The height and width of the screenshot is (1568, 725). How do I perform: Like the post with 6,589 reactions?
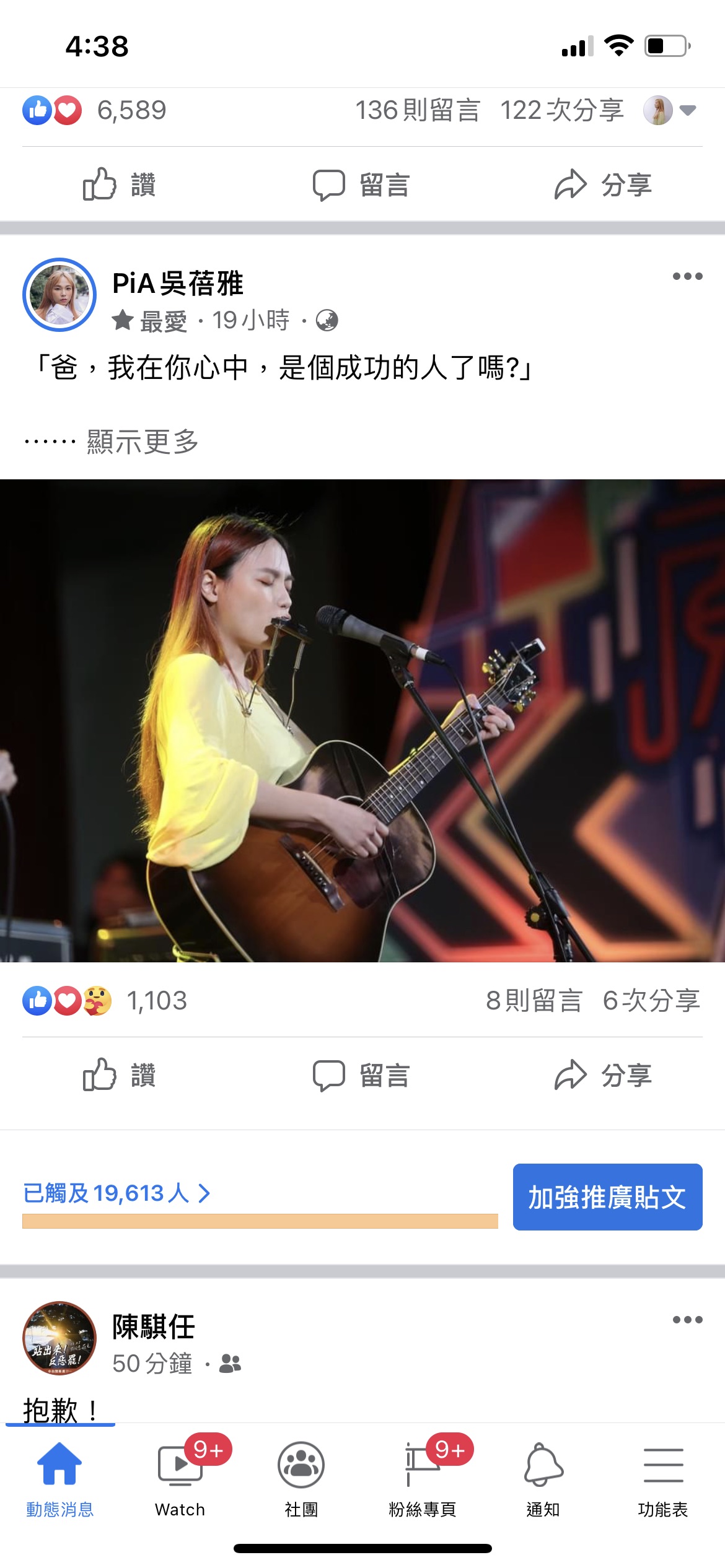pyautogui.click(x=119, y=185)
